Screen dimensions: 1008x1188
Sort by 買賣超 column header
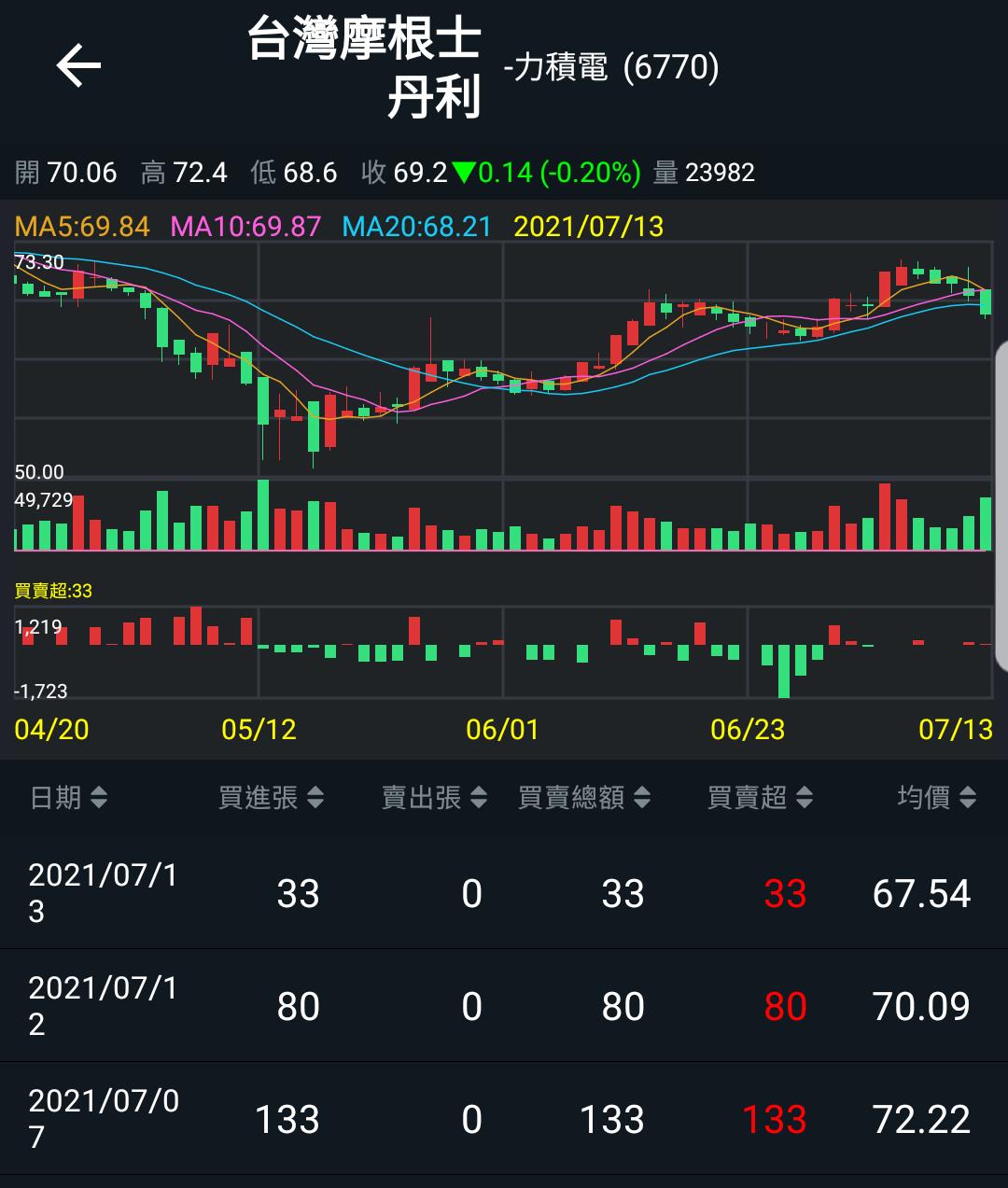pyautogui.click(x=760, y=798)
